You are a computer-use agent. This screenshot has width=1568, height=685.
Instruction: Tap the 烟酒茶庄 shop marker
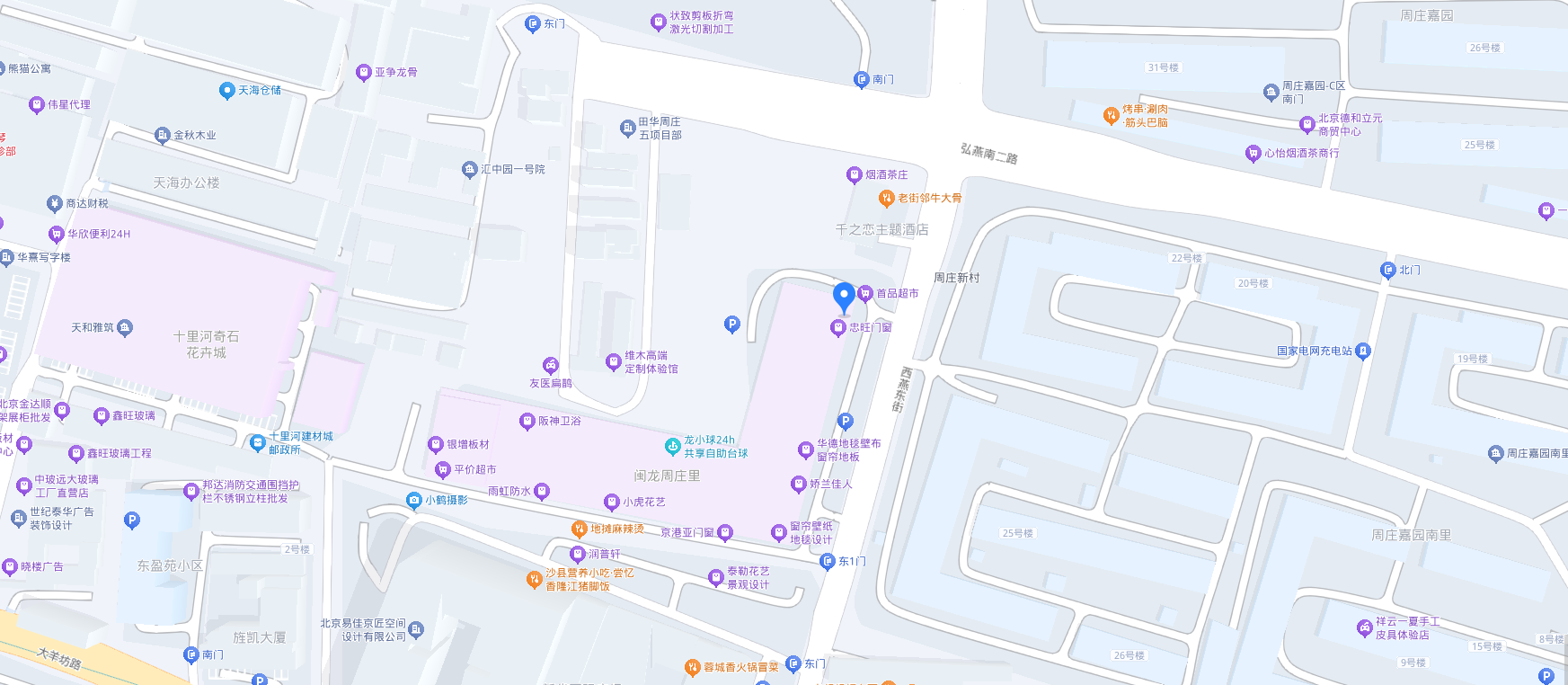coord(855,175)
